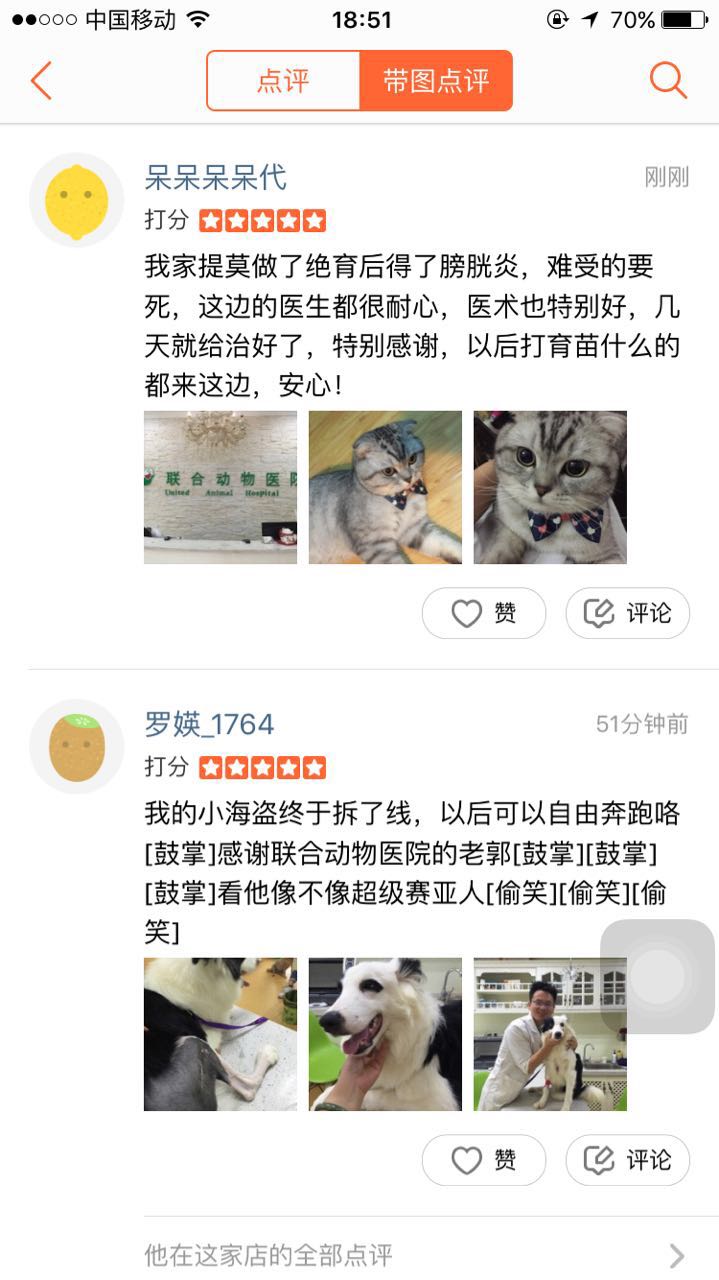Comment on 罗媖_1764's review
The height and width of the screenshot is (1280, 719).
[x=628, y=1160]
